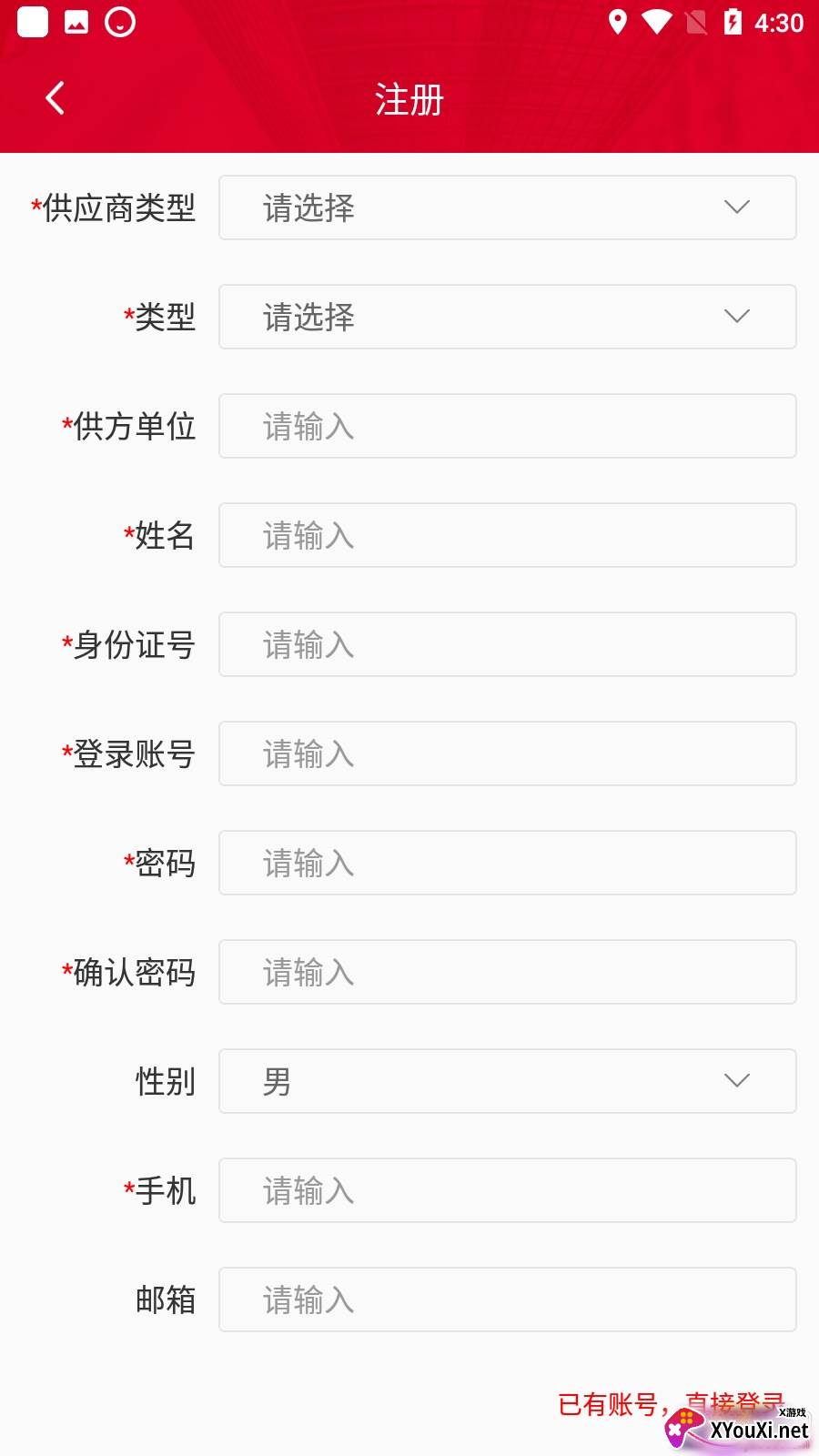The width and height of the screenshot is (819, 1456).
Task: Open the 供应商类型 supplier type dropdown
Action: click(507, 207)
